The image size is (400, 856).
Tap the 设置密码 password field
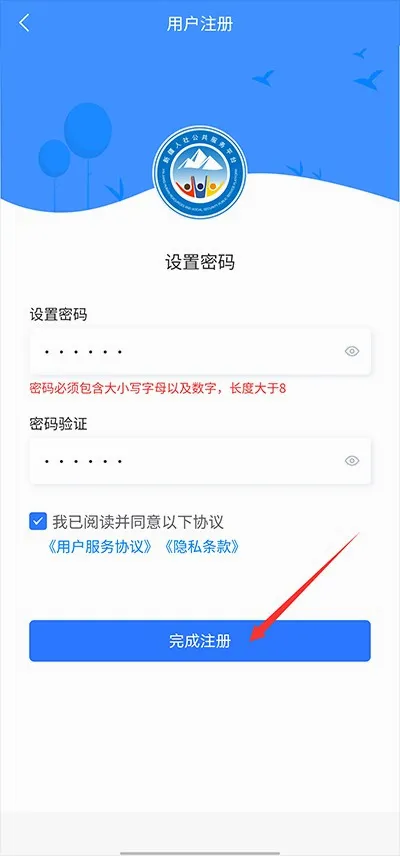pos(200,352)
